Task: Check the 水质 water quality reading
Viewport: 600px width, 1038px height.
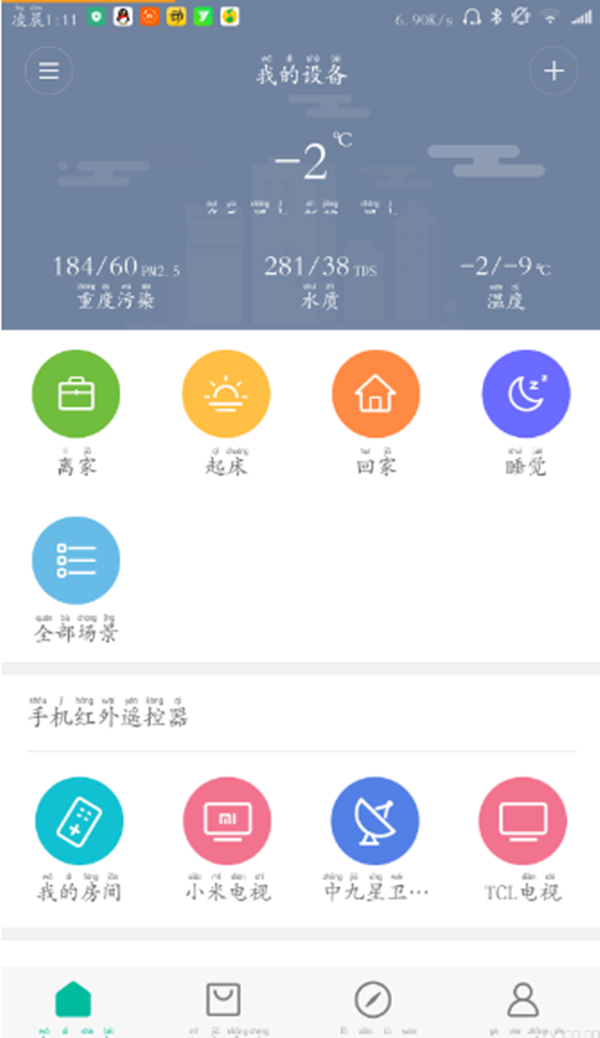Action: tap(320, 280)
